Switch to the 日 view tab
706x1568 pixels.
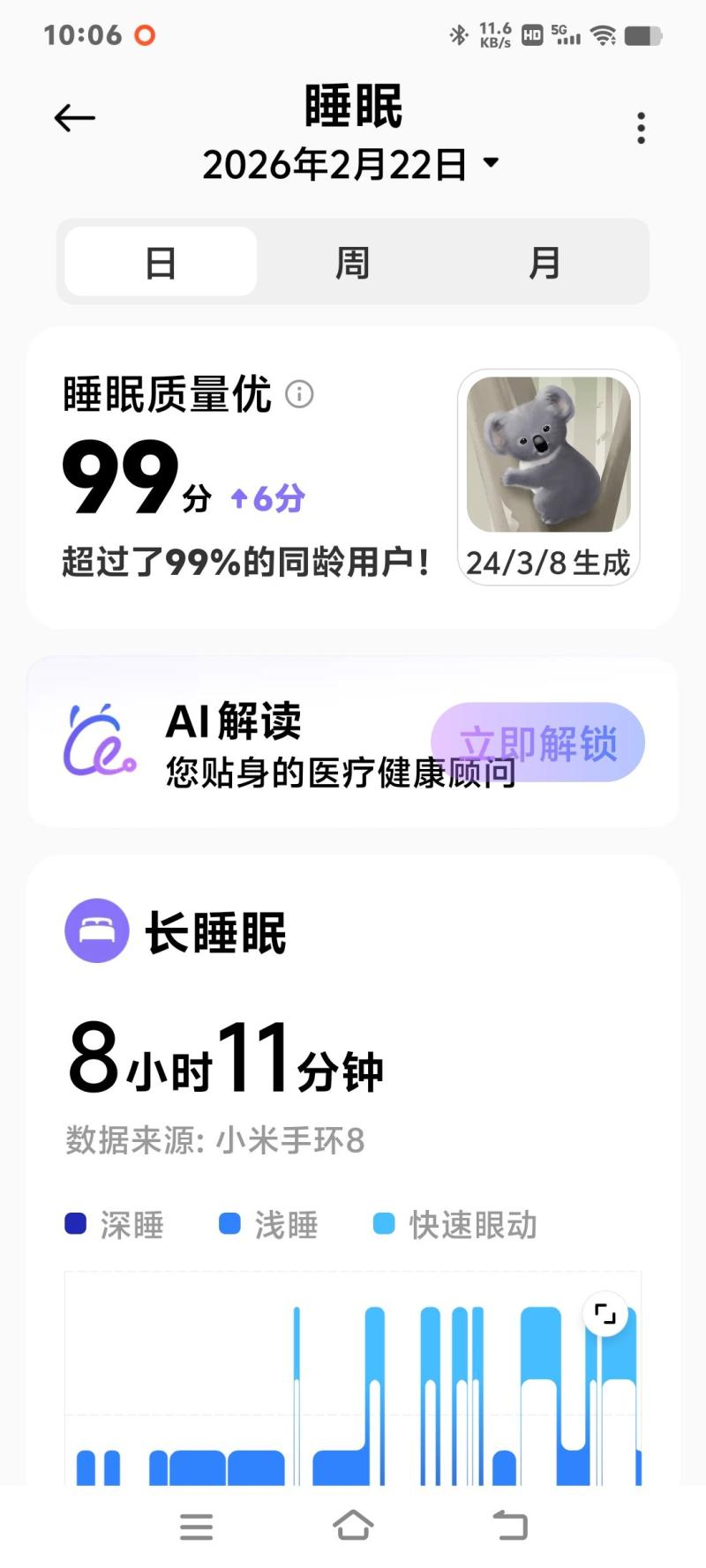[161, 262]
